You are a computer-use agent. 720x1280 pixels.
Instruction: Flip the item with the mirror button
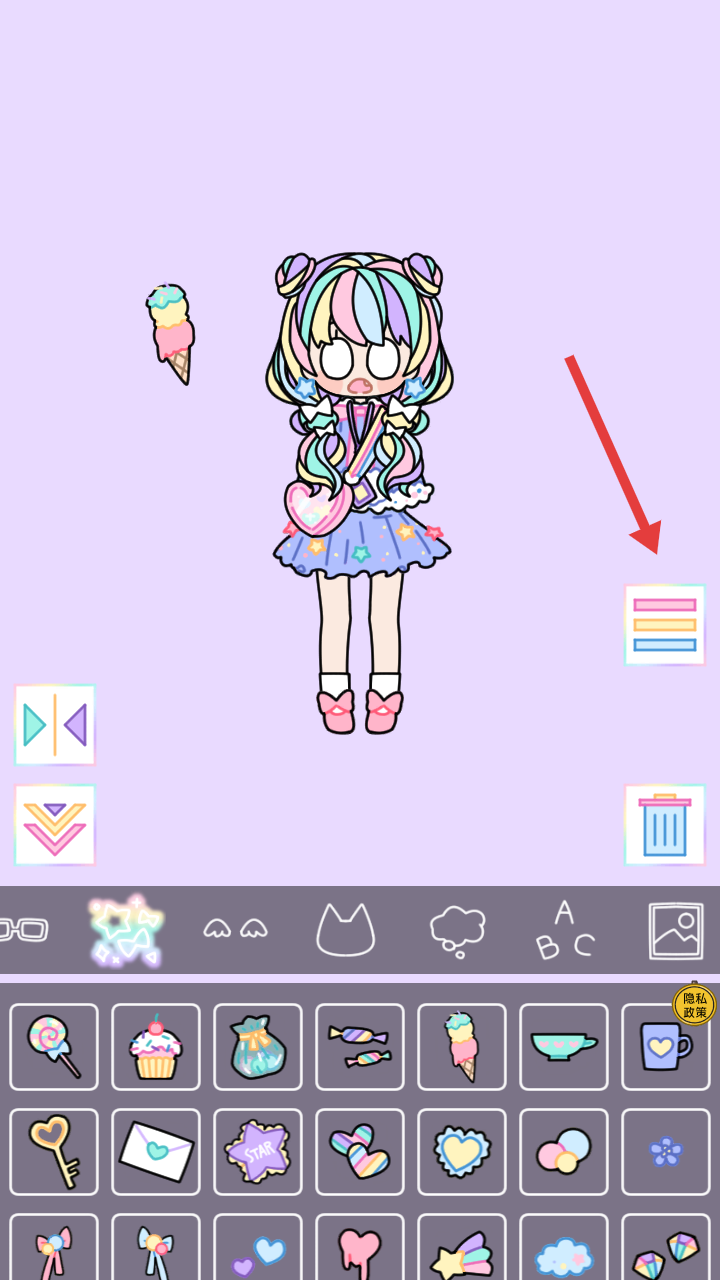[x=55, y=725]
